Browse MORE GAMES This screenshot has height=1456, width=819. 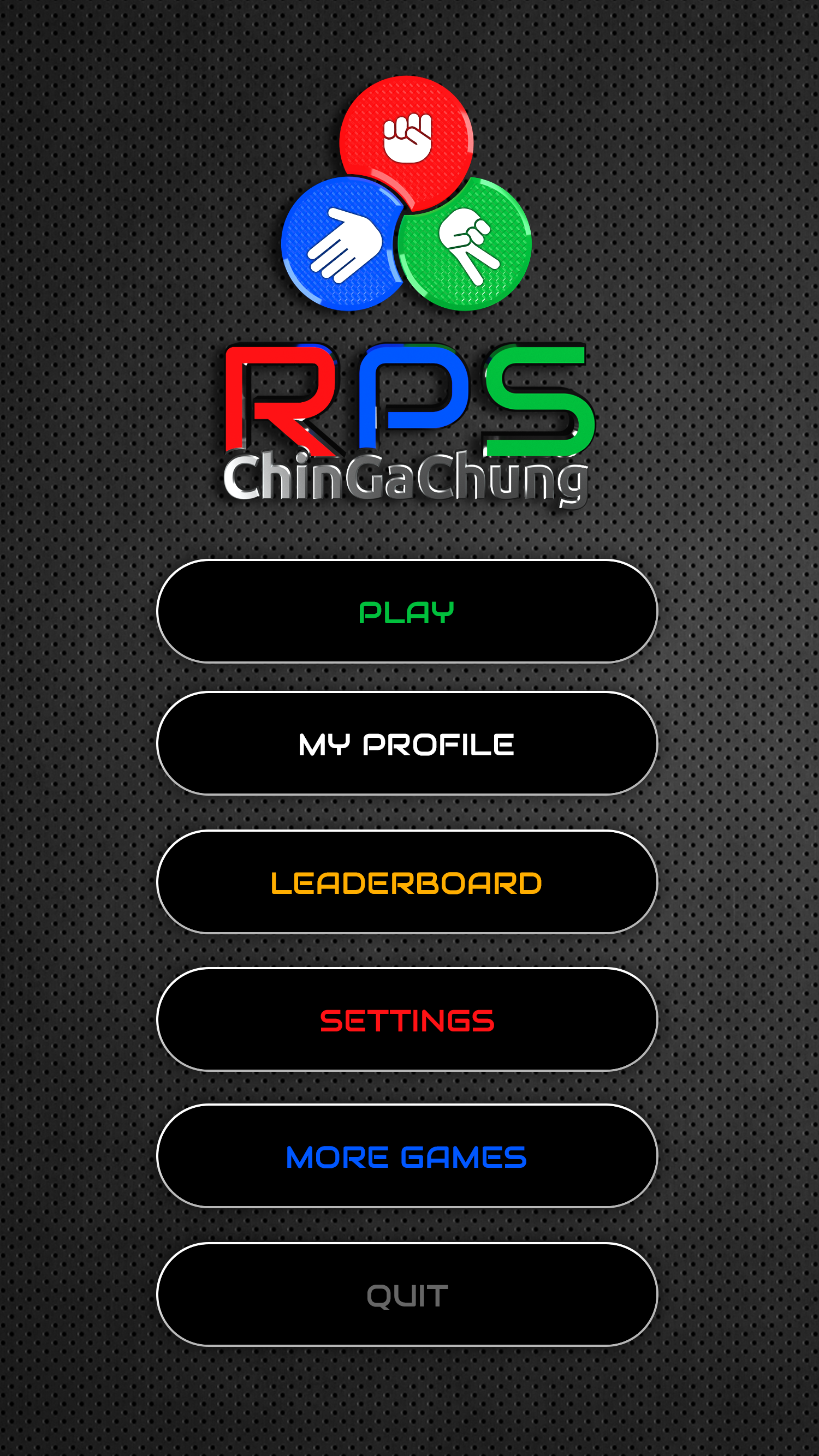(x=407, y=1156)
